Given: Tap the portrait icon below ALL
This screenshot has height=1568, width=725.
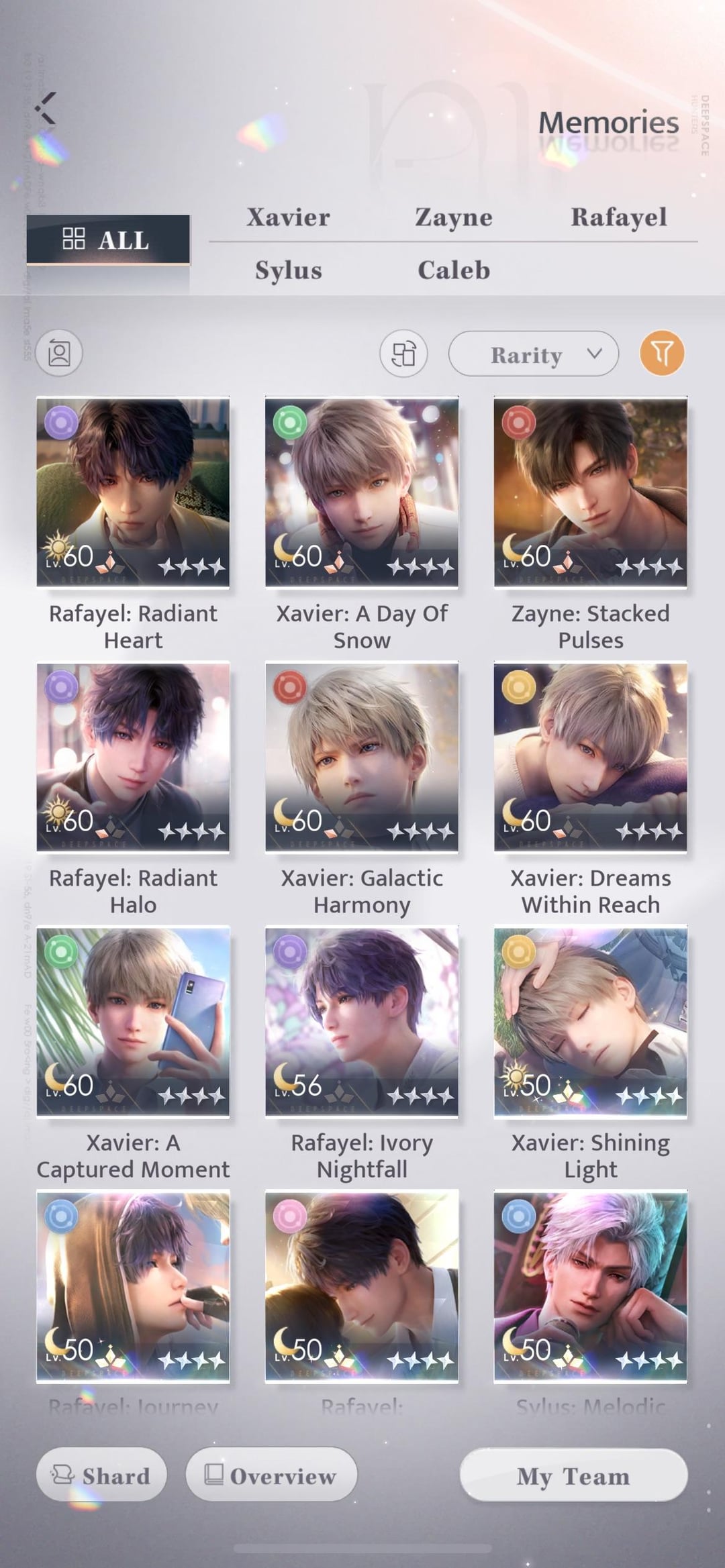Looking at the screenshot, I should pyautogui.click(x=59, y=353).
